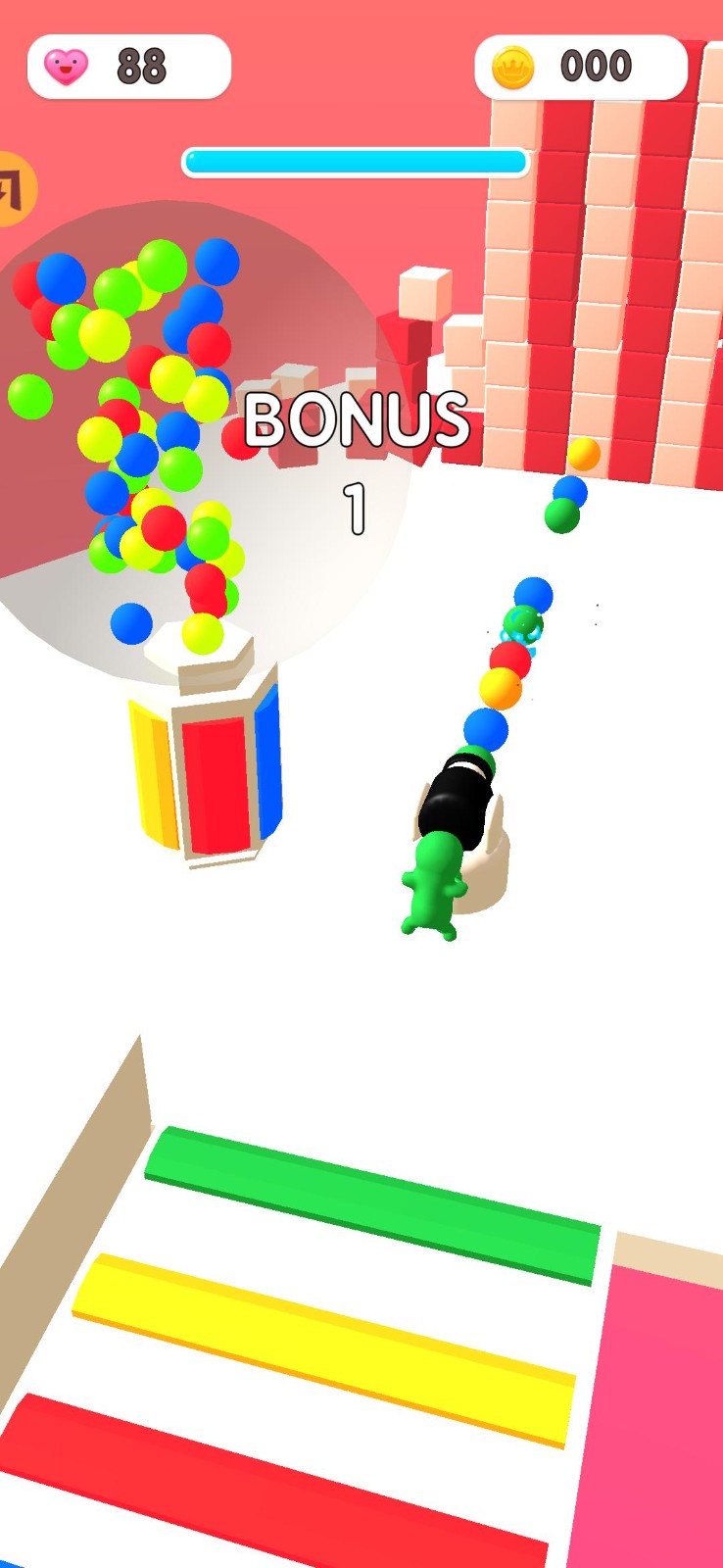723x1568 pixels.
Task: Tap the orange exit icon at the left edge
Action: pos(14,188)
